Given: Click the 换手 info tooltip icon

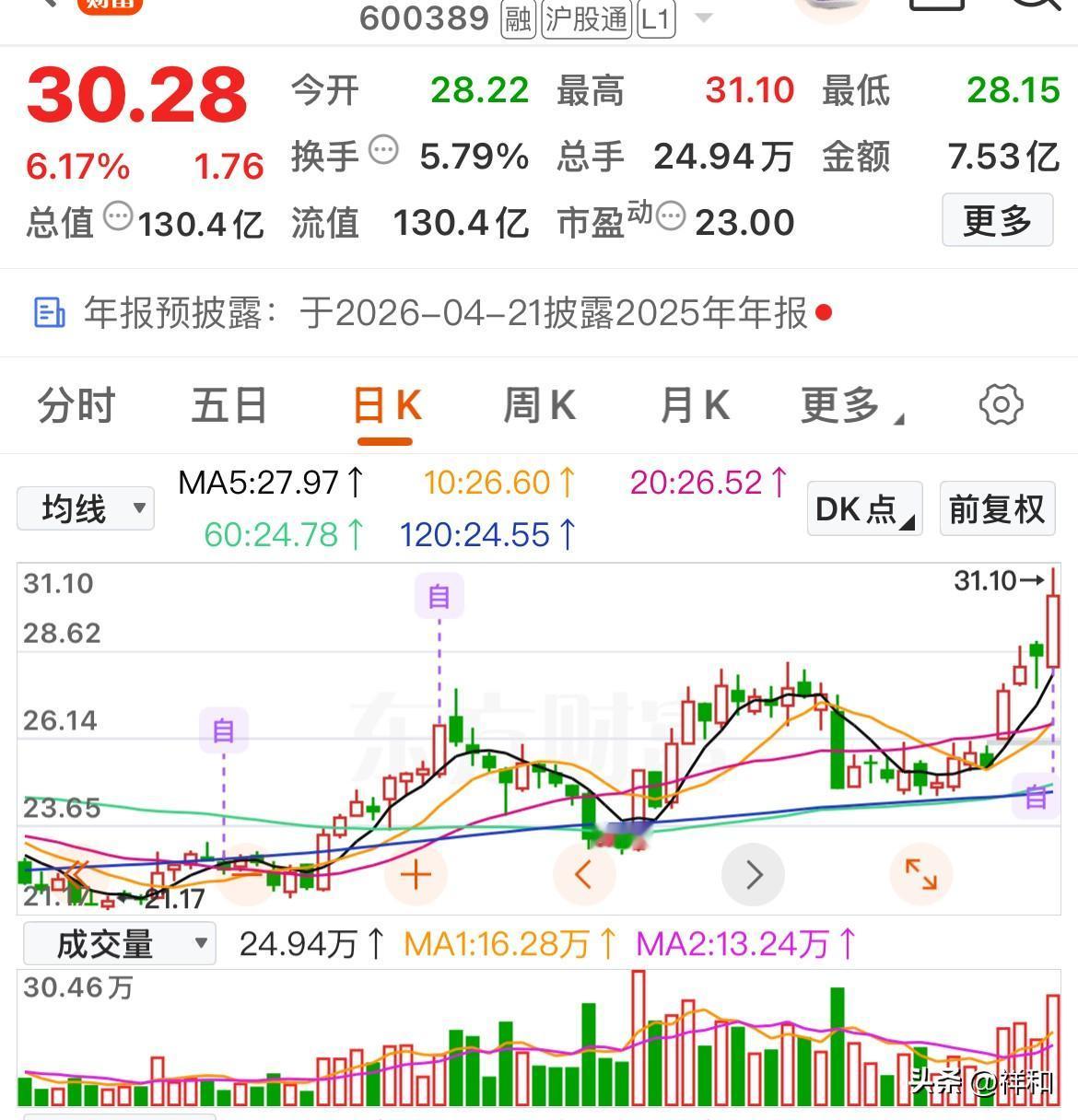Looking at the screenshot, I should pyautogui.click(x=385, y=150).
